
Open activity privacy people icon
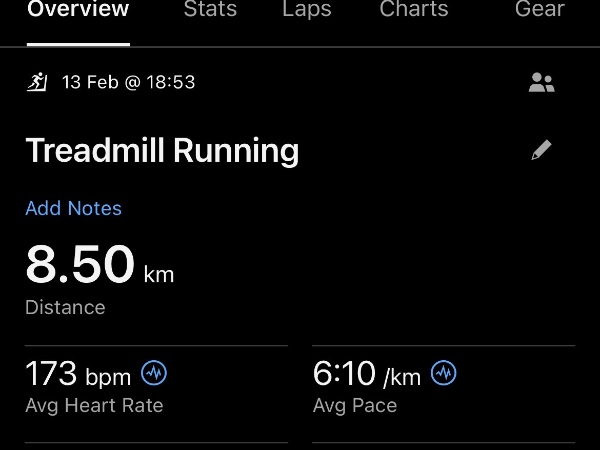[541, 83]
